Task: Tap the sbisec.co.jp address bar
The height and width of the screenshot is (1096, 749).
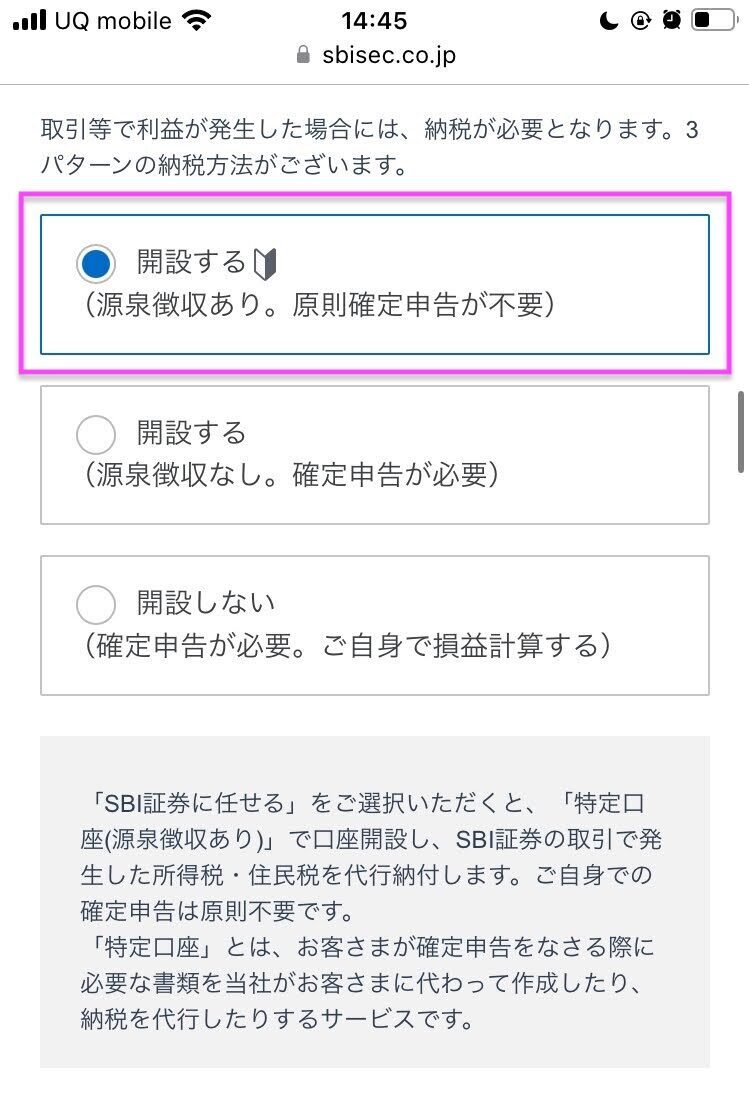Action: tap(375, 55)
